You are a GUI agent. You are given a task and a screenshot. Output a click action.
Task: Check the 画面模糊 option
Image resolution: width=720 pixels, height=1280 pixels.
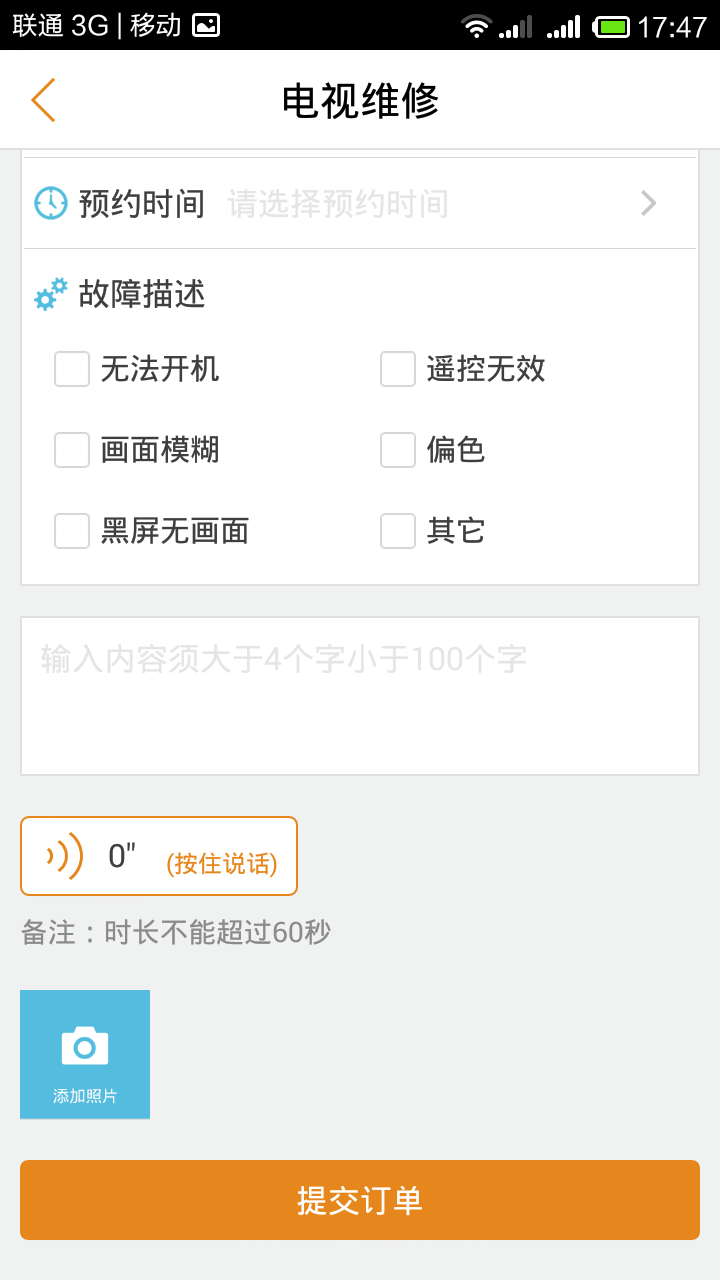click(71, 450)
